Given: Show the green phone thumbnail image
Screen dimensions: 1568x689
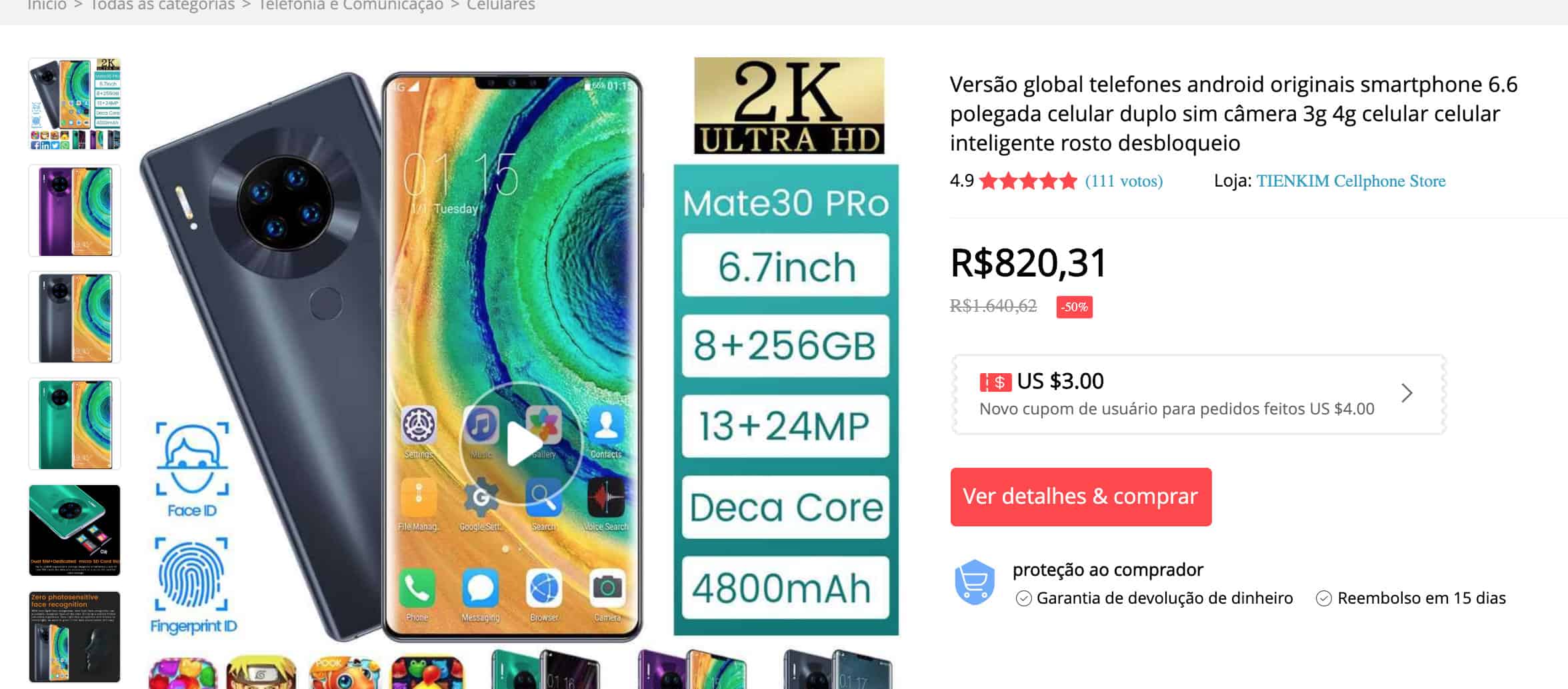Looking at the screenshot, I should pyautogui.click(x=75, y=424).
